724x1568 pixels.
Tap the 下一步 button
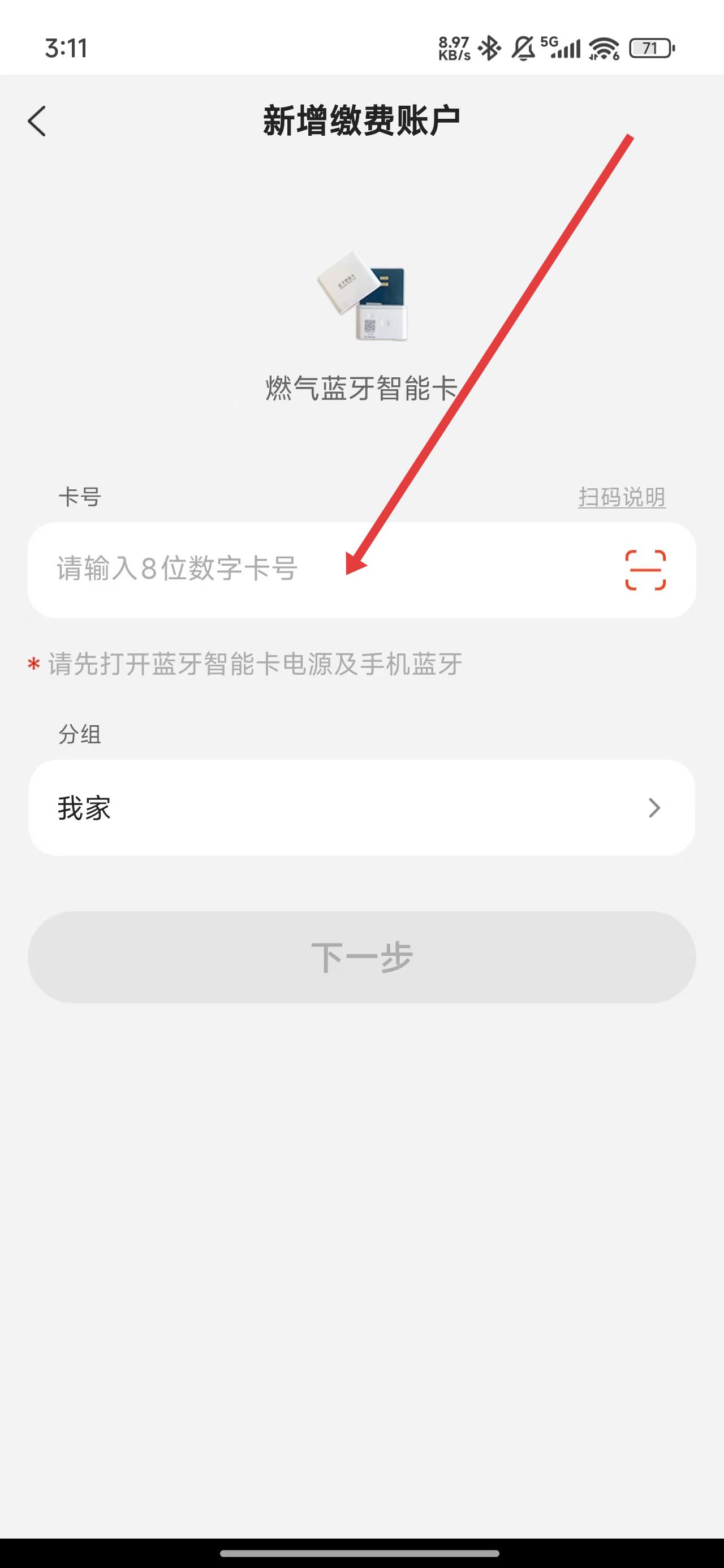coord(361,957)
